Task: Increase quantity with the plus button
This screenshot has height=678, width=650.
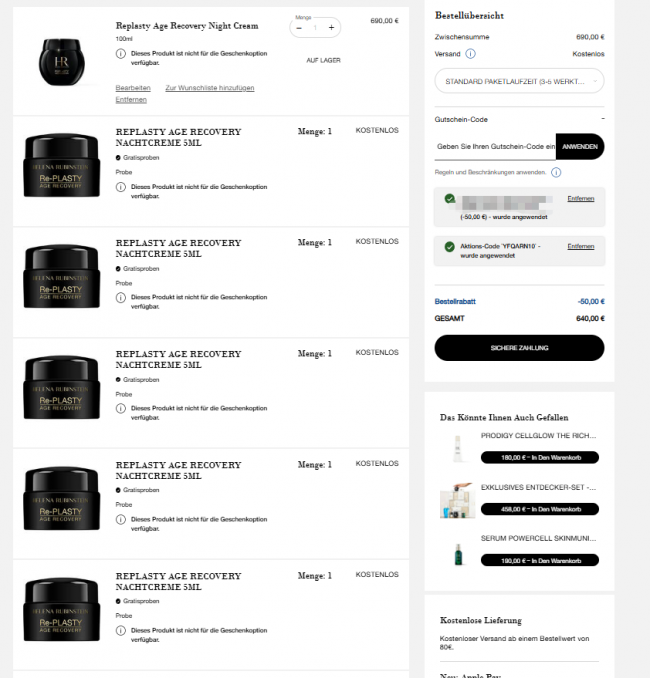Action: (331, 28)
